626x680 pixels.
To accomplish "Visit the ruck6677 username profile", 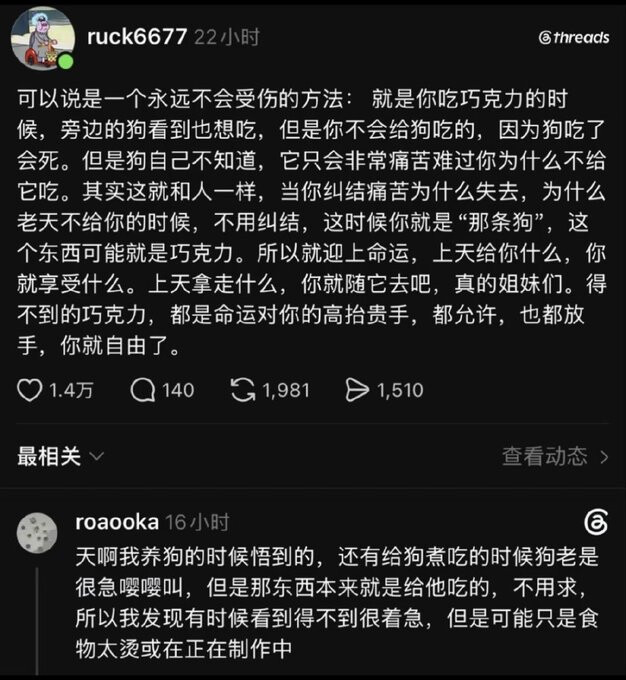I will click(137, 37).
